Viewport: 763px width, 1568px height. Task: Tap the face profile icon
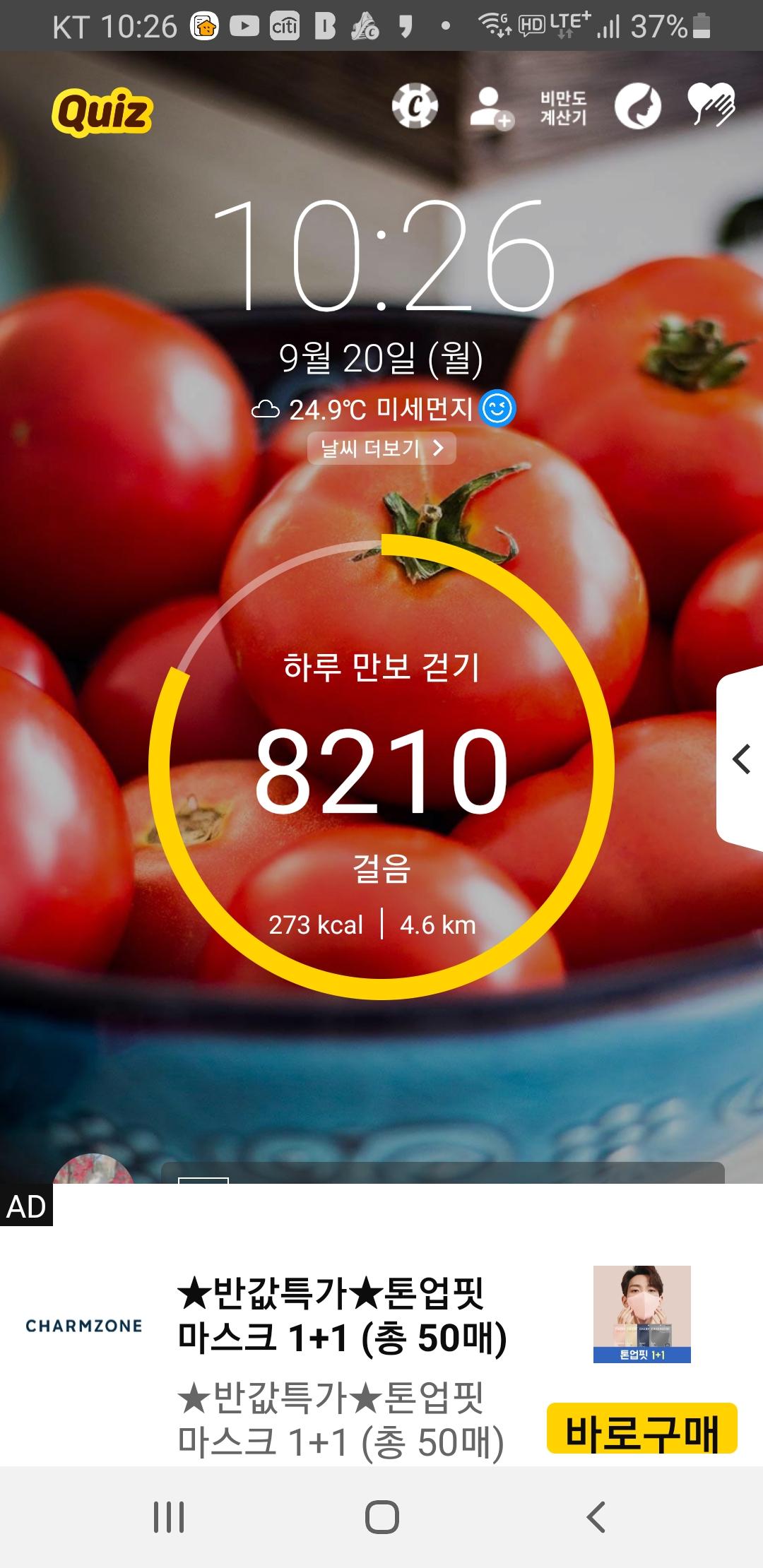click(x=637, y=107)
